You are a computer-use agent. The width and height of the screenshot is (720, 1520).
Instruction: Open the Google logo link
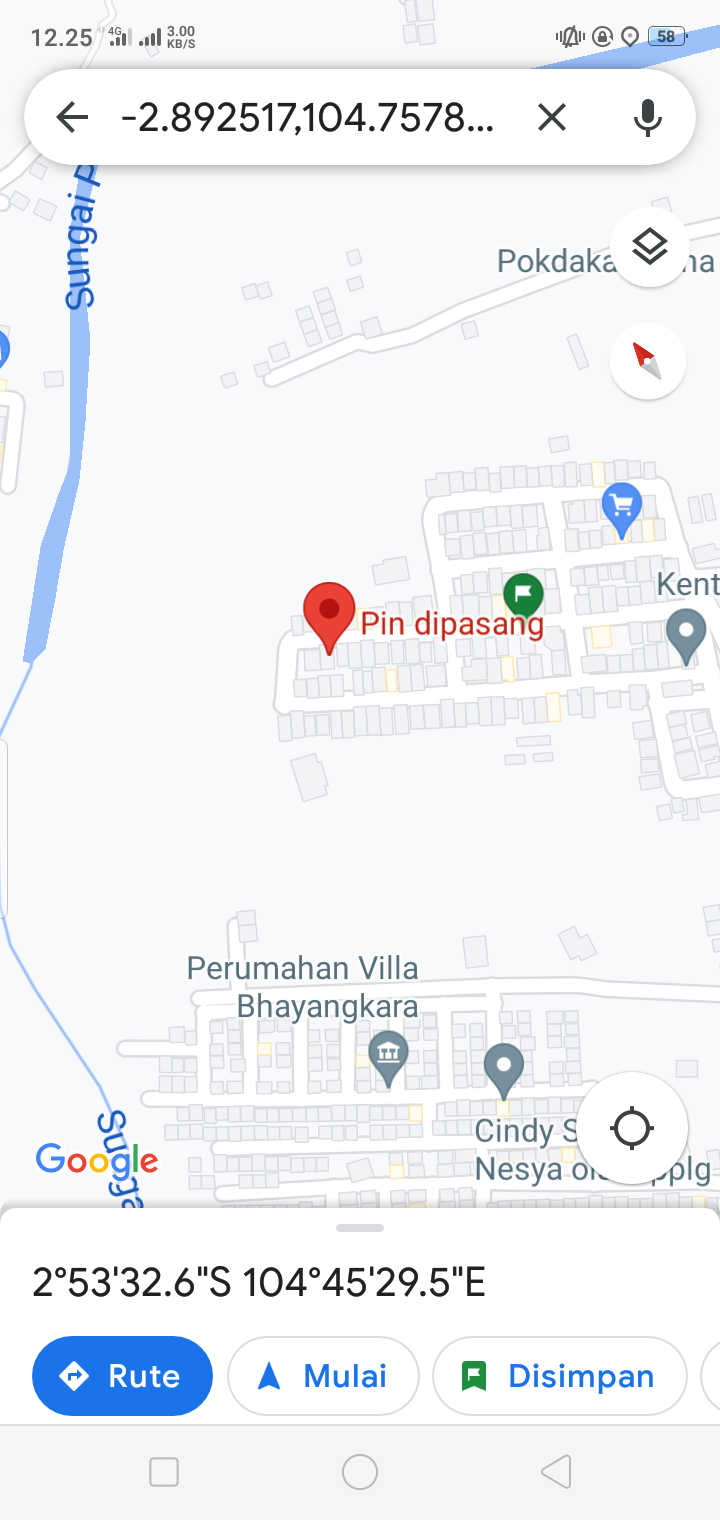pos(96,1159)
